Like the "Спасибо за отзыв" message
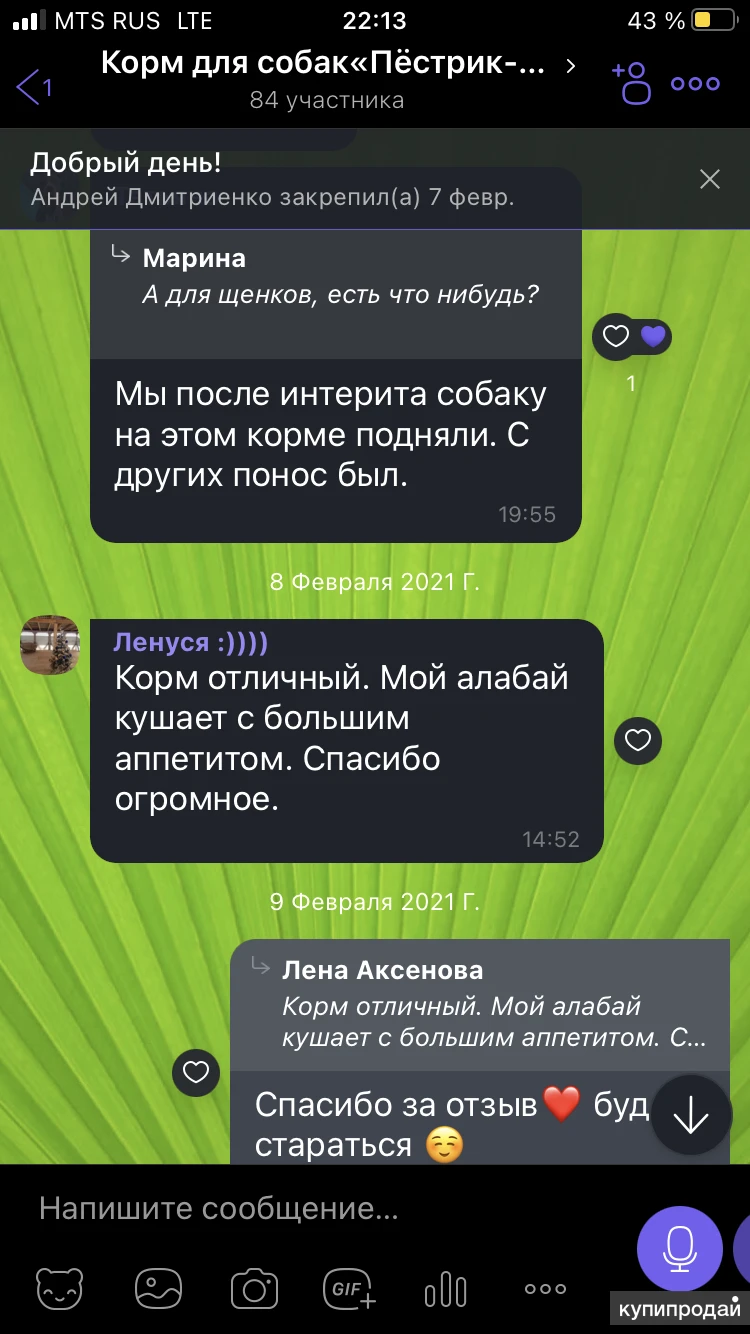The height and width of the screenshot is (1334, 750). (197, 1073)
